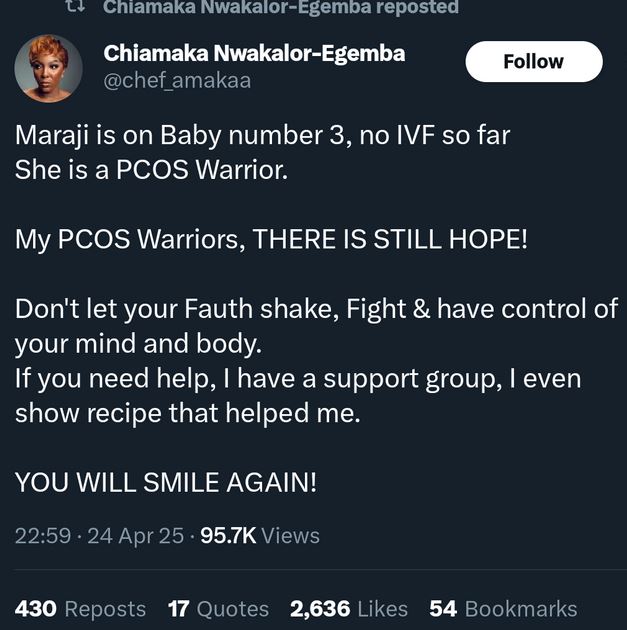Follow Chiamaka Nwakalor-Egemba

(533, 62)
